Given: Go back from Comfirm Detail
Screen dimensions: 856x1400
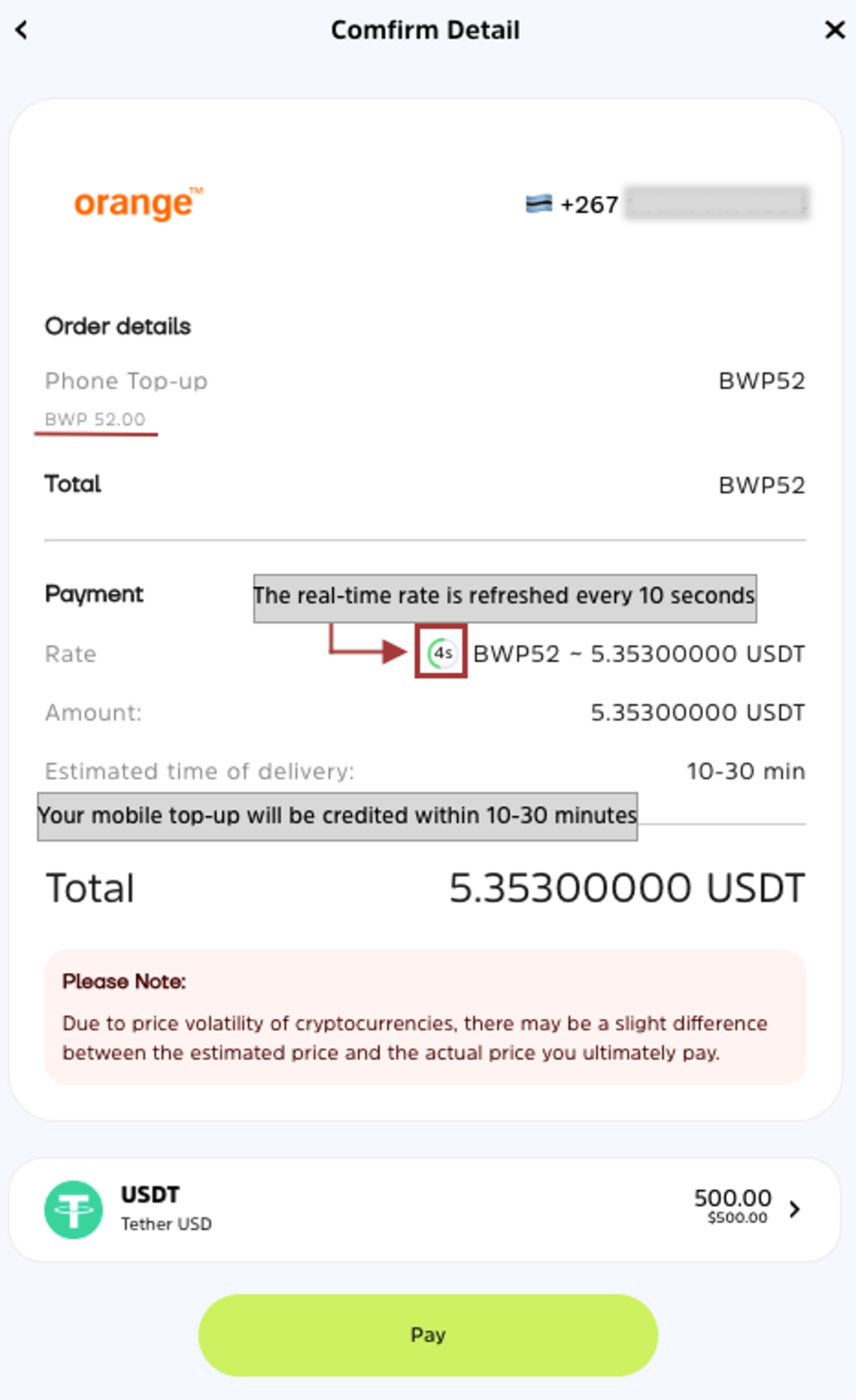Looking at the screenshot, I should (x=21, y=30).
